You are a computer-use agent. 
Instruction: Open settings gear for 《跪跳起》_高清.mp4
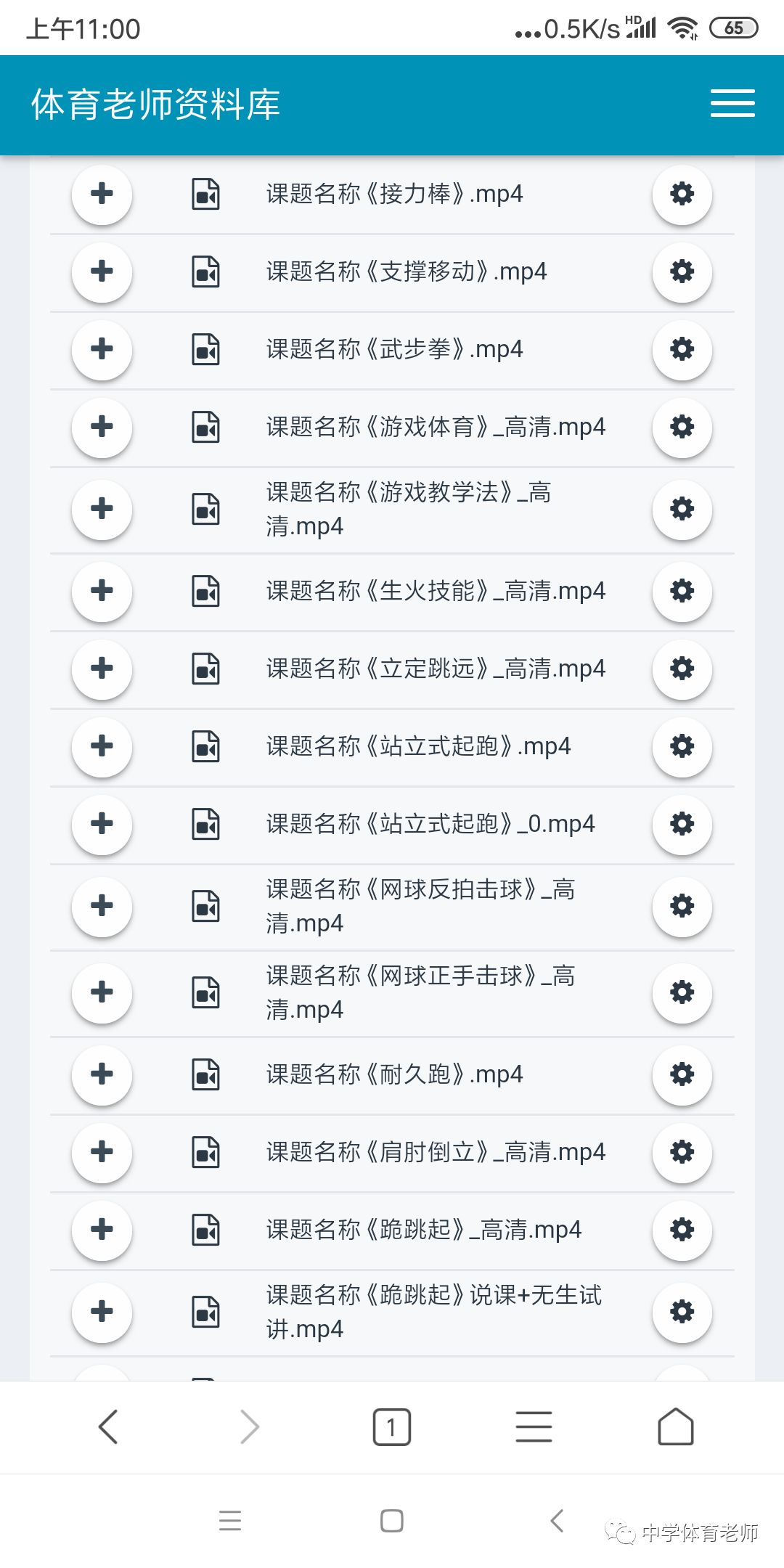(x=682, y=1230)
